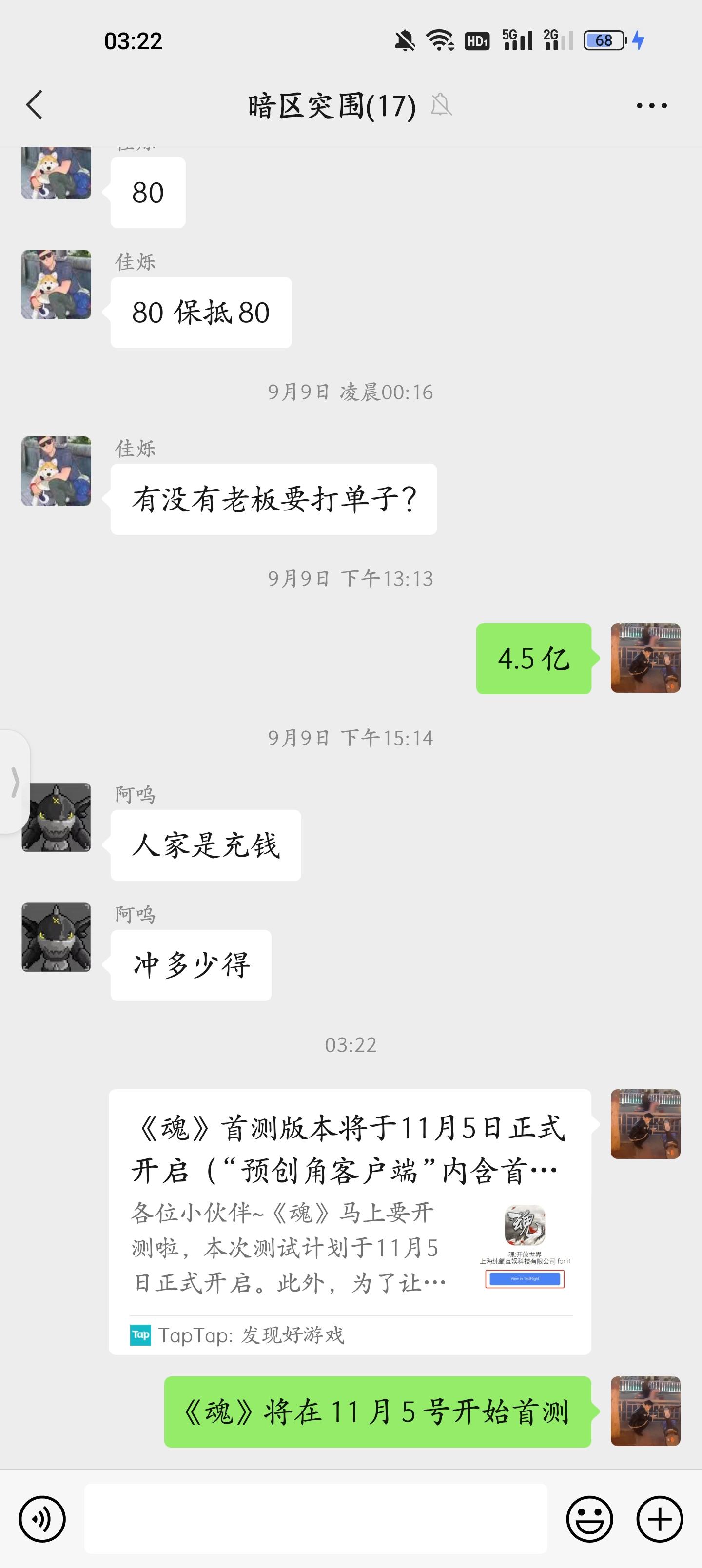Image resolution: width=702 pixels, height=1568 pixels.
Task: Open the group chat options menu
Action: [x=651, y=106]
